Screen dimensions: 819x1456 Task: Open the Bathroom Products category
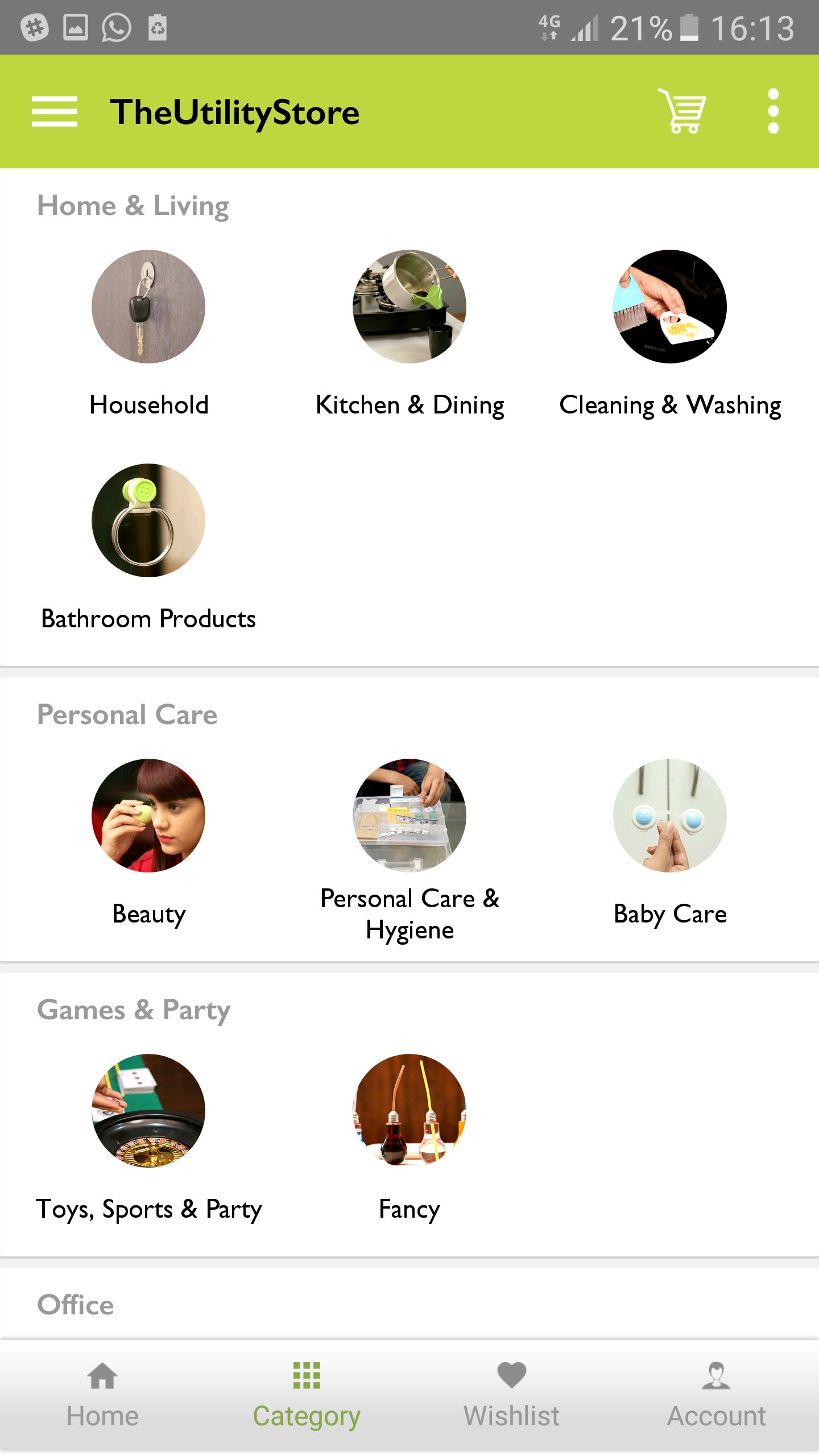pyautogui.click(x=148, y=521)
